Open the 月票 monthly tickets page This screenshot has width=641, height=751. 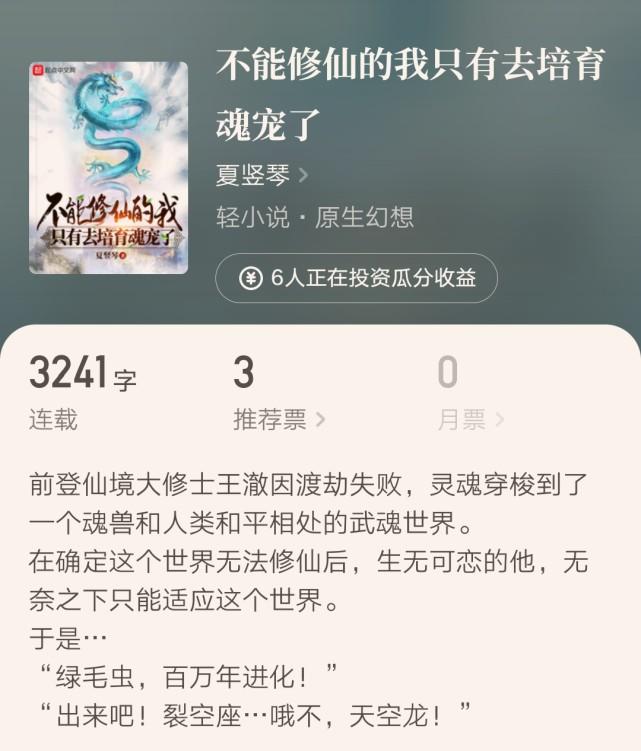click(470, 420)
